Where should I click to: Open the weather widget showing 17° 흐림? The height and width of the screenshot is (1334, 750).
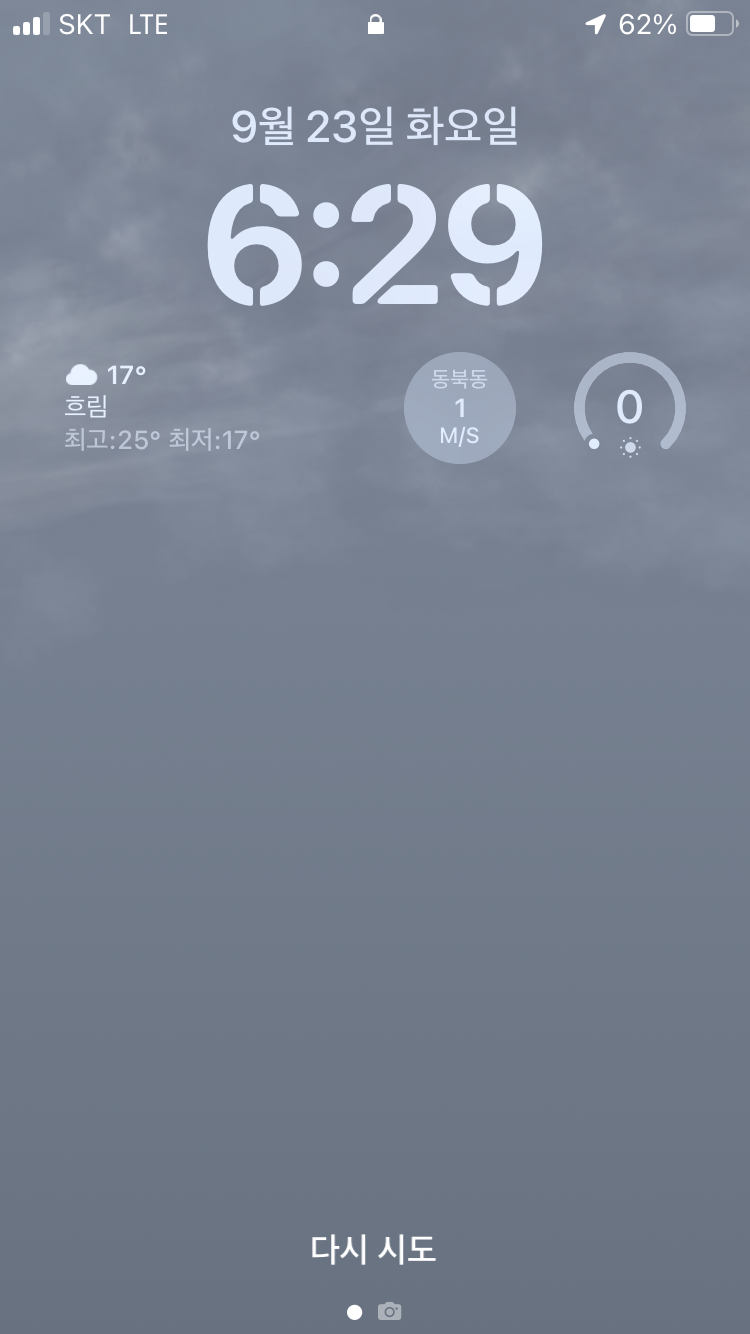pyautogui.click(x=162, y=407)
